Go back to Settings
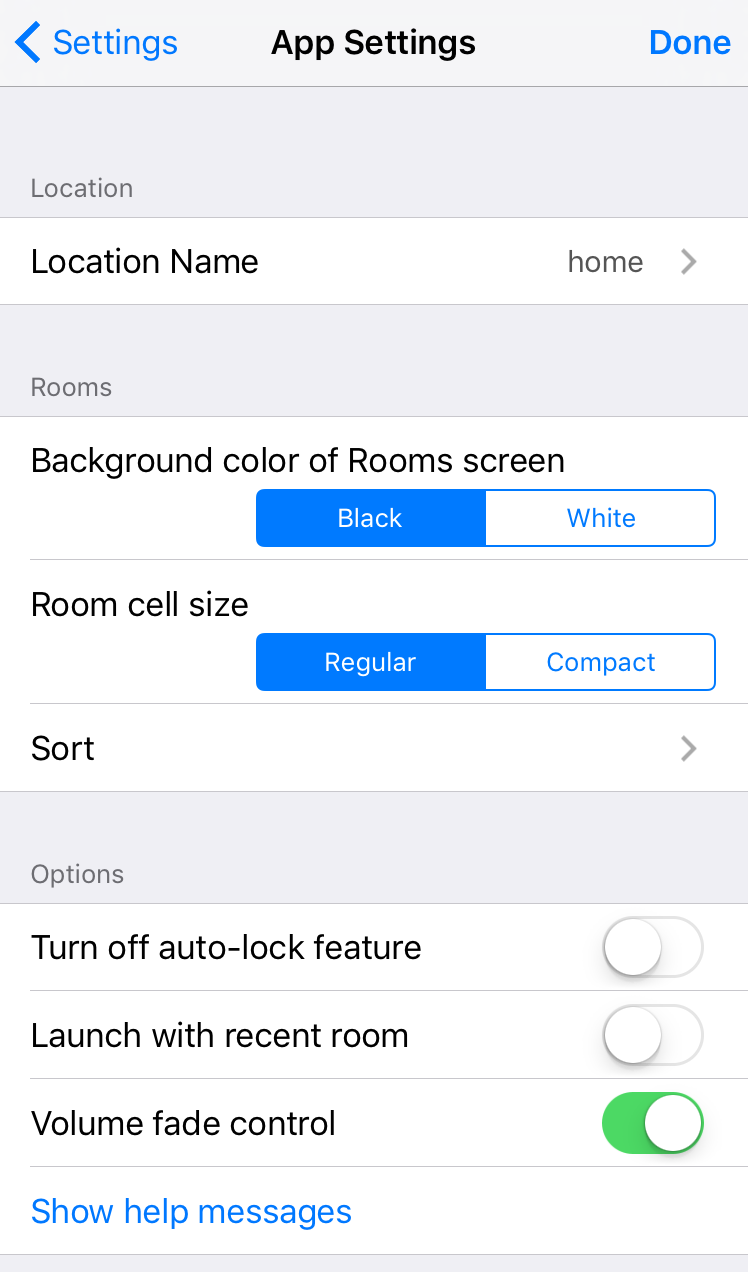Viewport: 748px width, 1272px height. pos(97,43)
